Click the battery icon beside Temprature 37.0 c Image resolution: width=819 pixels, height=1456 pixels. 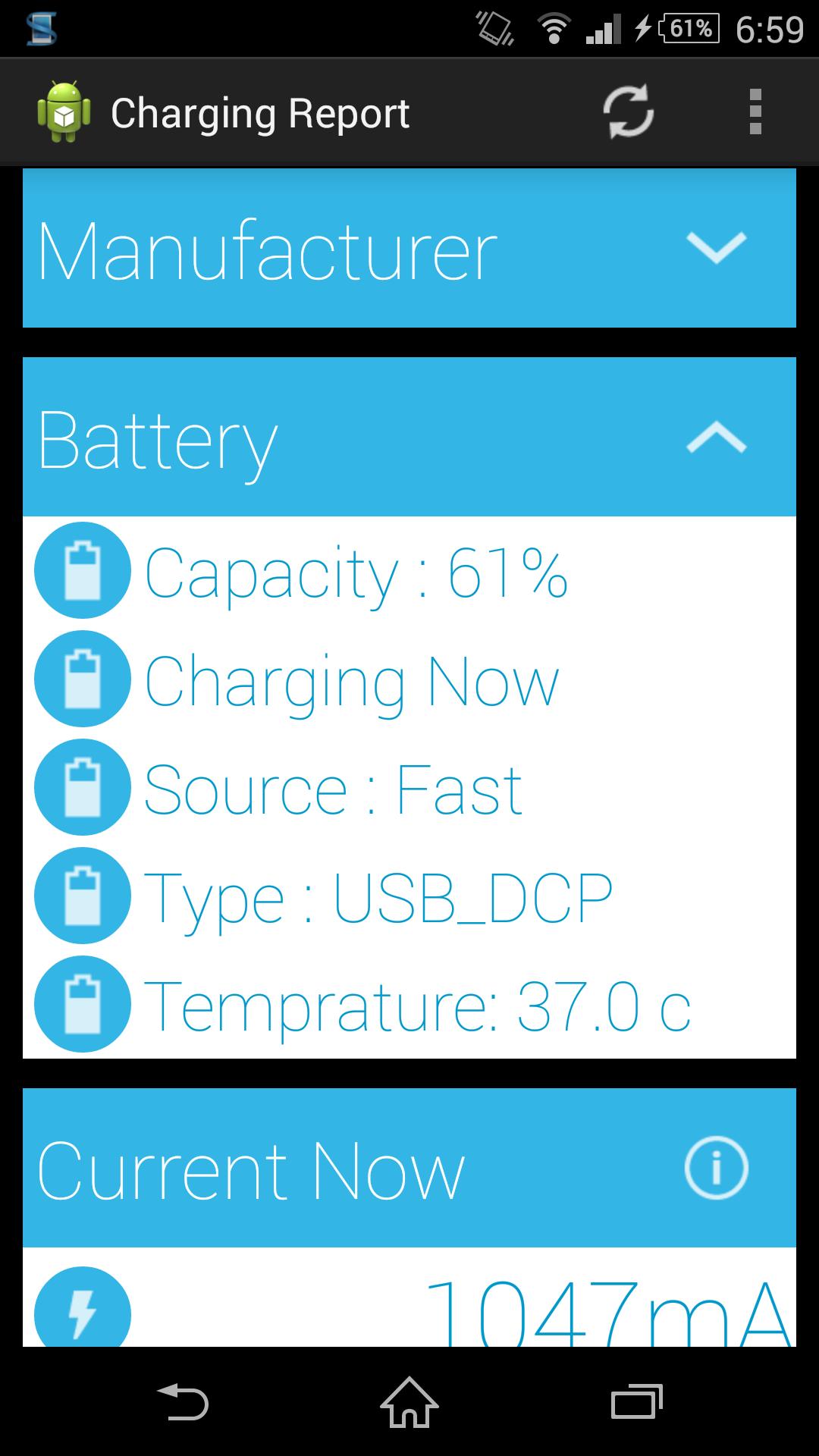(82, 1004)
